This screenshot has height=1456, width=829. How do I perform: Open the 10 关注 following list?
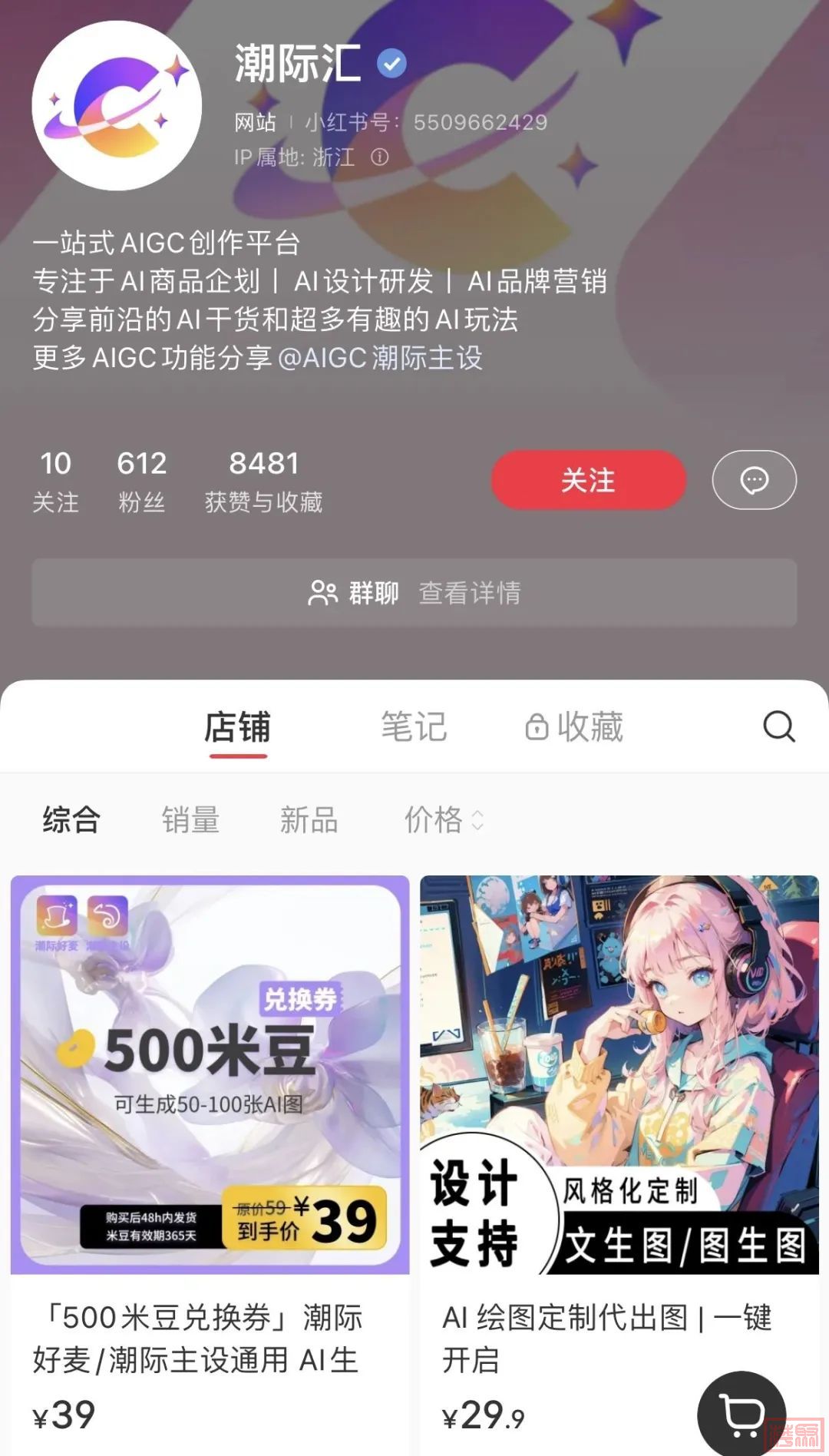(55, 481)
